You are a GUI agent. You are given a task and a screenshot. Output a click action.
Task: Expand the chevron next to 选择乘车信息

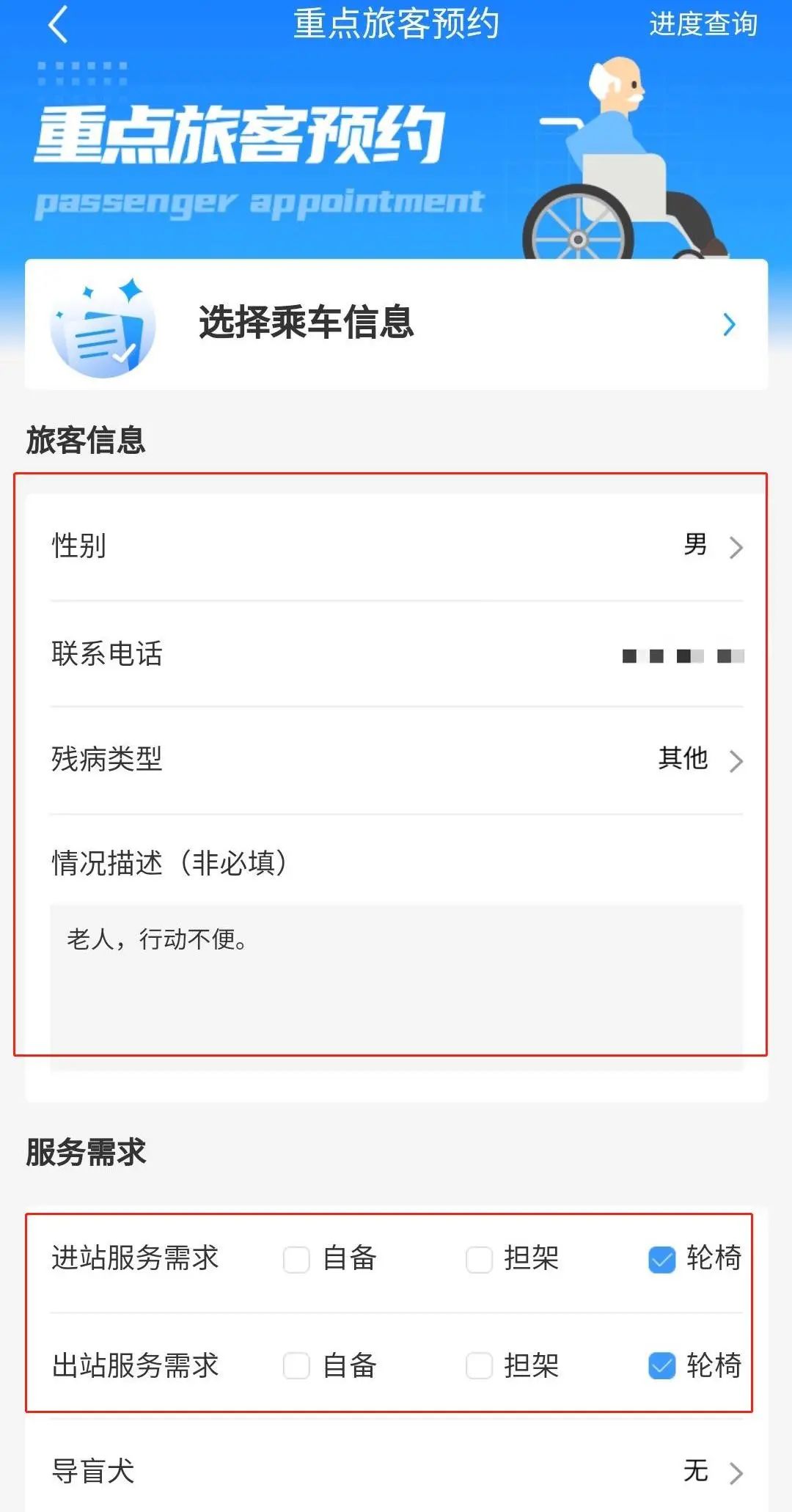pos(728,325)
